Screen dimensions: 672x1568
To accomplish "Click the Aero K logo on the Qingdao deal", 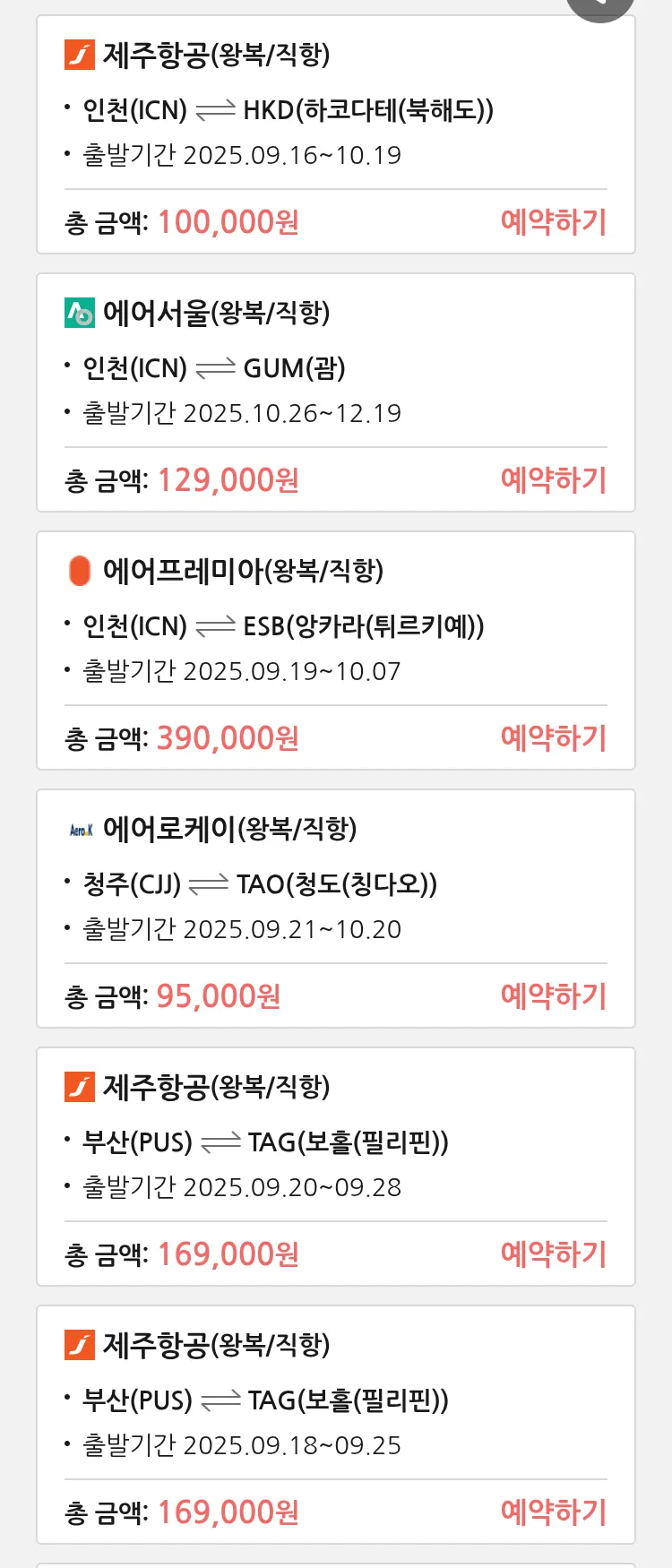I will pyautogui.click(x=77, y=829).
